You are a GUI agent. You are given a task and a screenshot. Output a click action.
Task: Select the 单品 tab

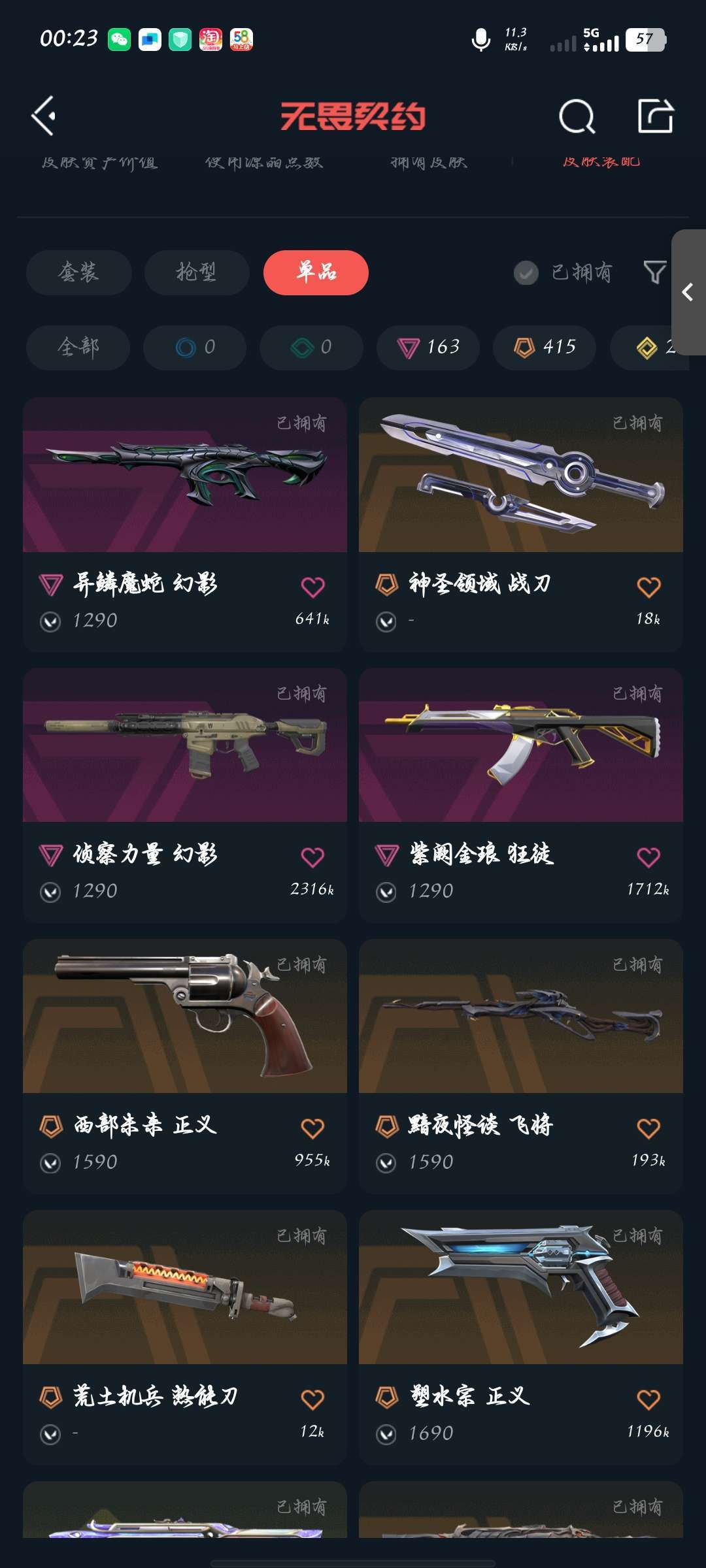click(x=316, y=272)
